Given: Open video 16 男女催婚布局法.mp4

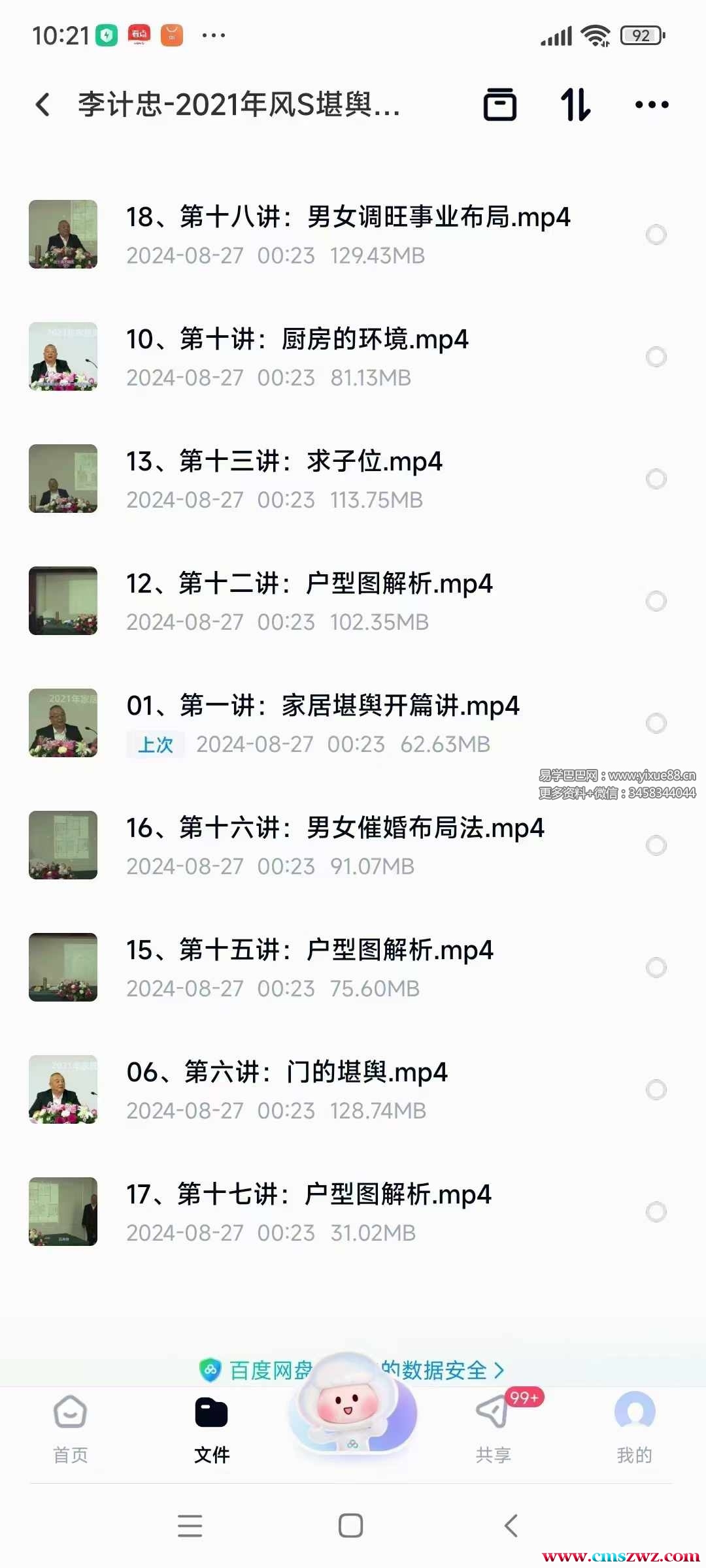Looking at the screenshot, I should (x=335, y=845).
